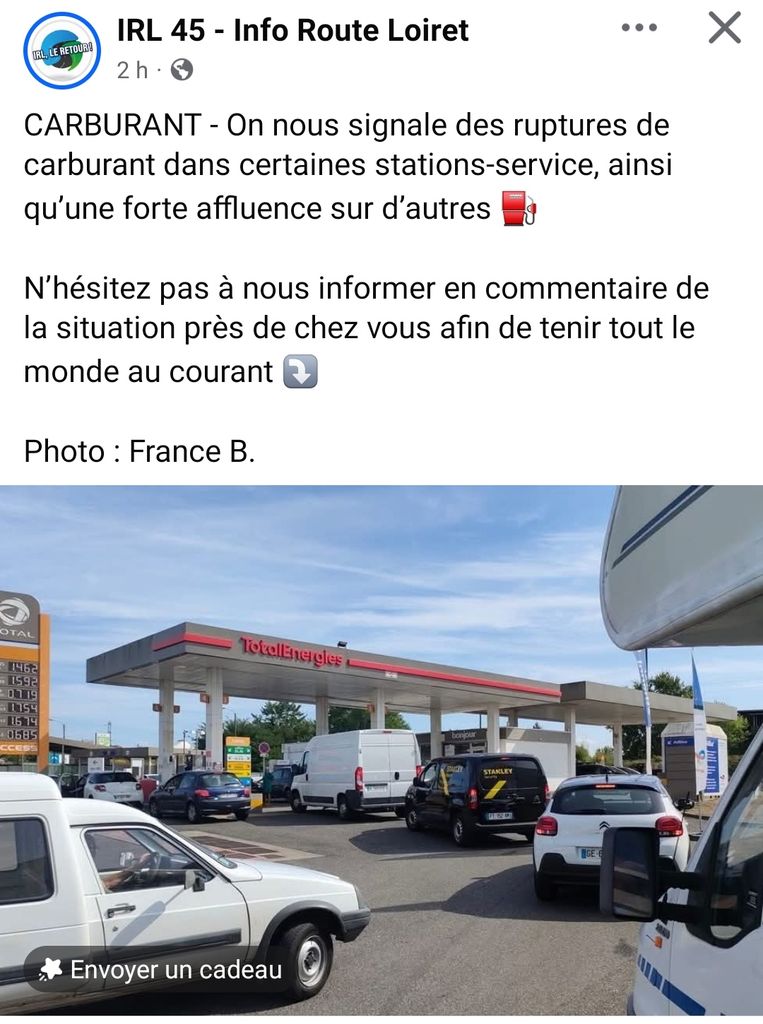Viewport: 763px width, 1024px height.
Task: Open the IRL 45 - Info Route Loiret page
Action: pos(292,31)
